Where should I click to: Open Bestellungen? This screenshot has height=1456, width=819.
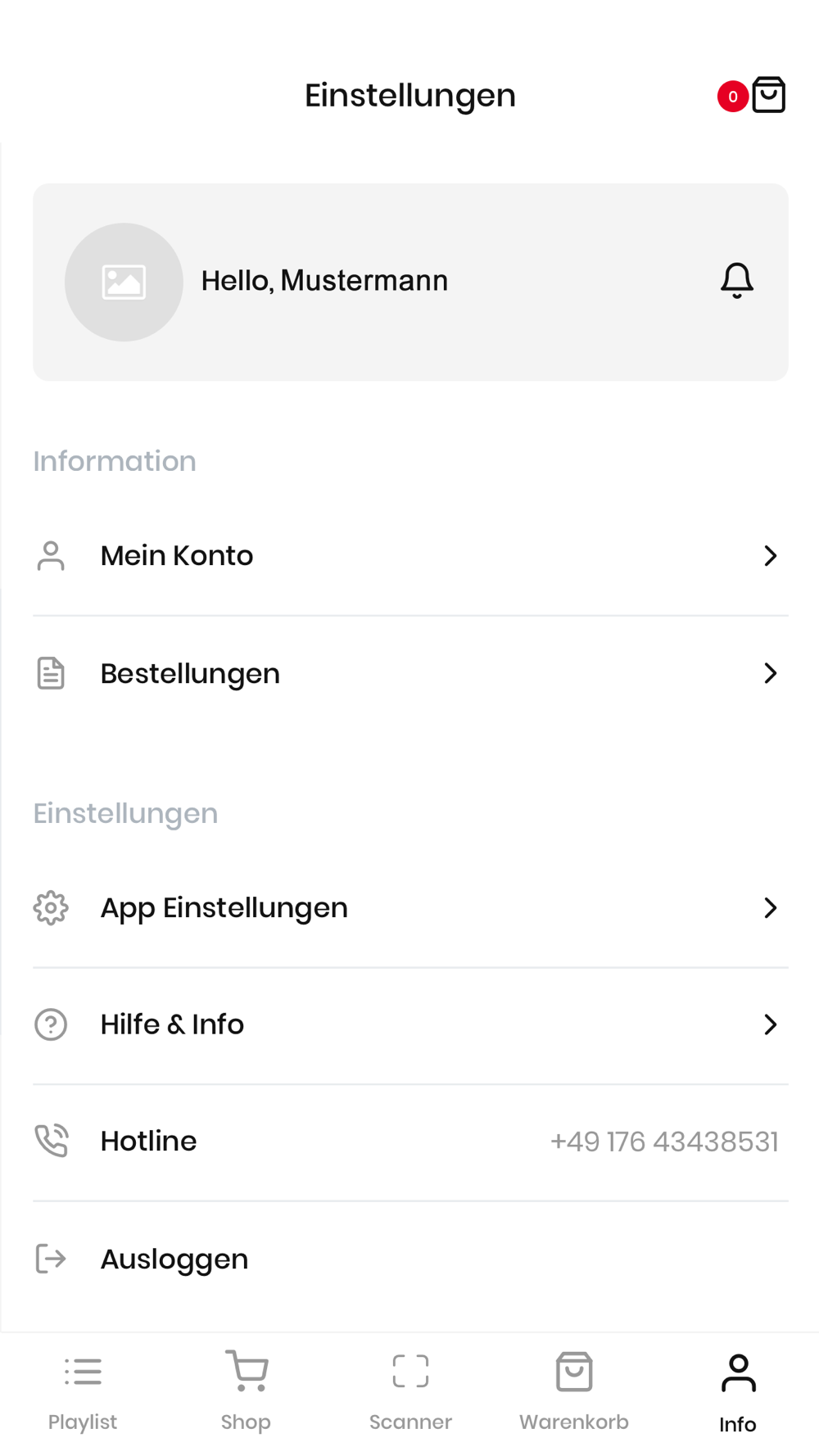click(410, 674)
